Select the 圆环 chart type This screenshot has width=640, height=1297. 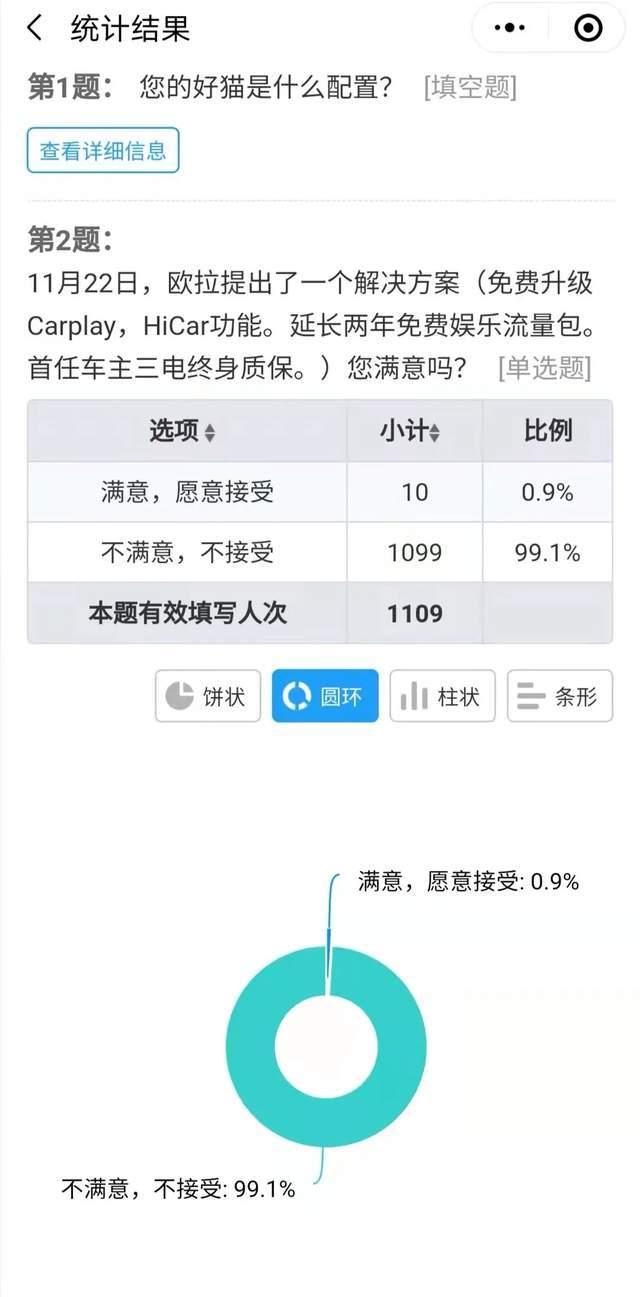tap(325, 696)
